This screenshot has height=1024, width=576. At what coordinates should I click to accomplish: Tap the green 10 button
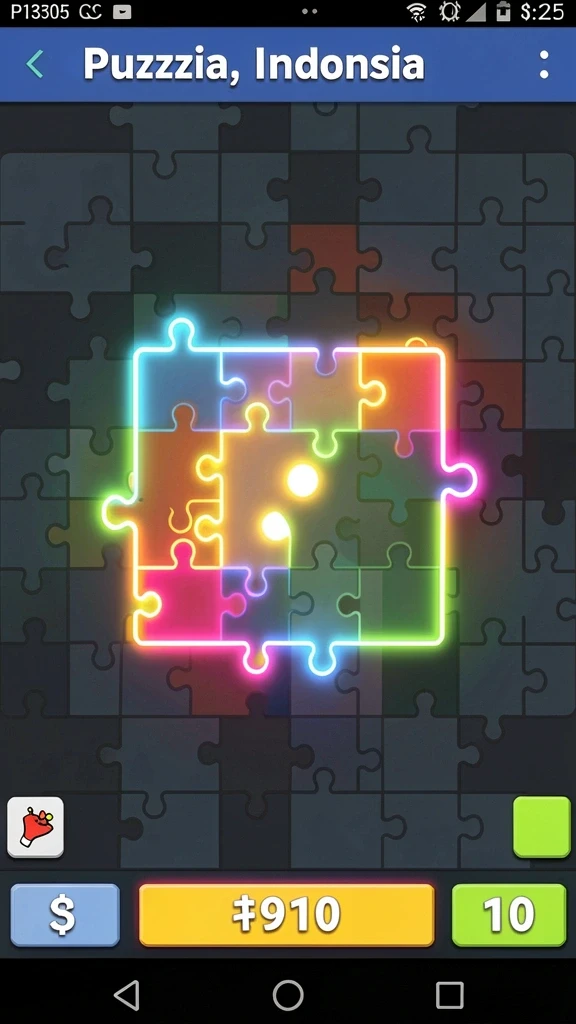point(509,915)
